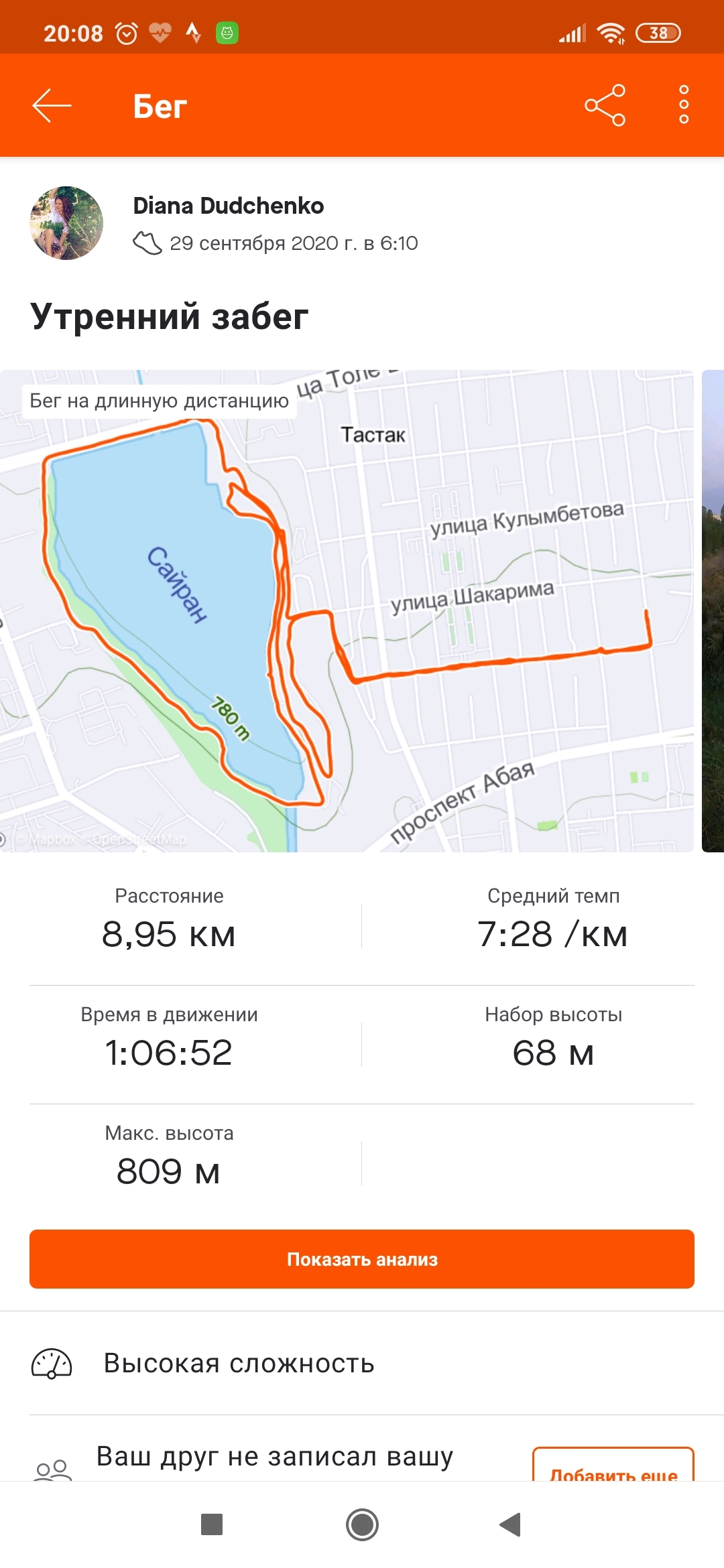Open the three-dot overflow menu
This screenshot has height=1568, width=724.
point(684,105)
